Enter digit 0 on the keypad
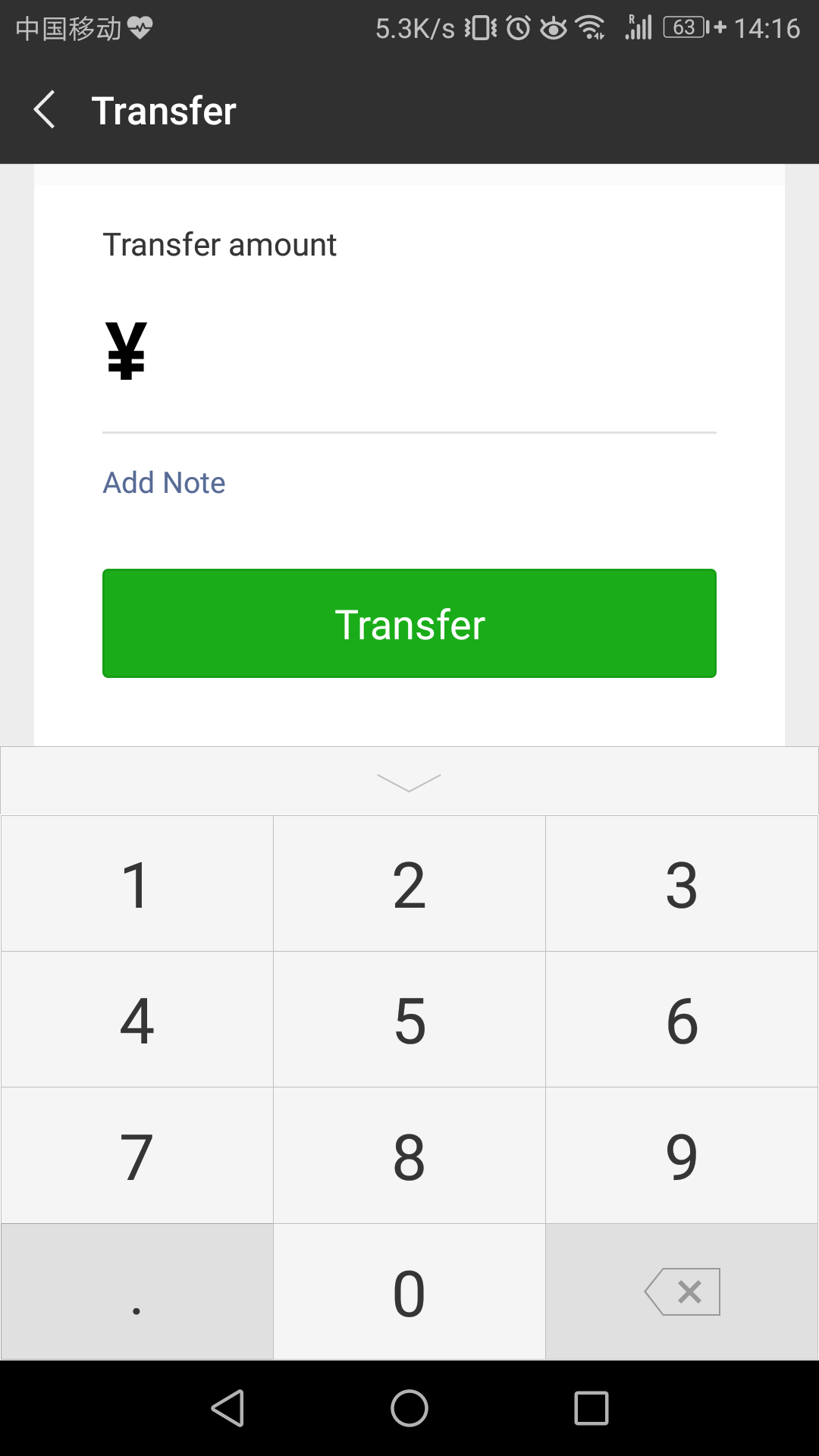Viewport: 819px width, 1456px height. pos(409,1291)
